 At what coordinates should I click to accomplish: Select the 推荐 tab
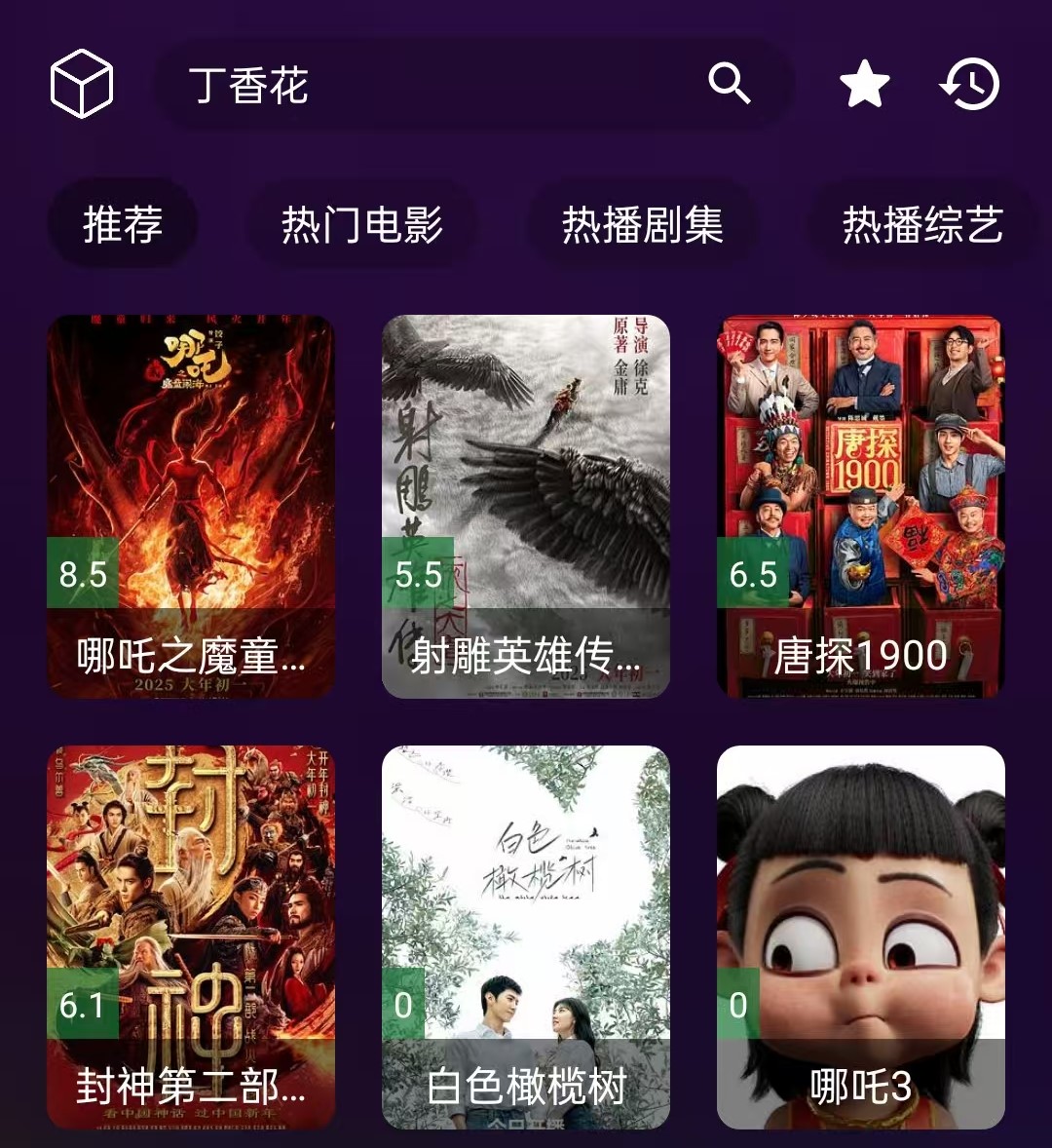click(123, 225)
